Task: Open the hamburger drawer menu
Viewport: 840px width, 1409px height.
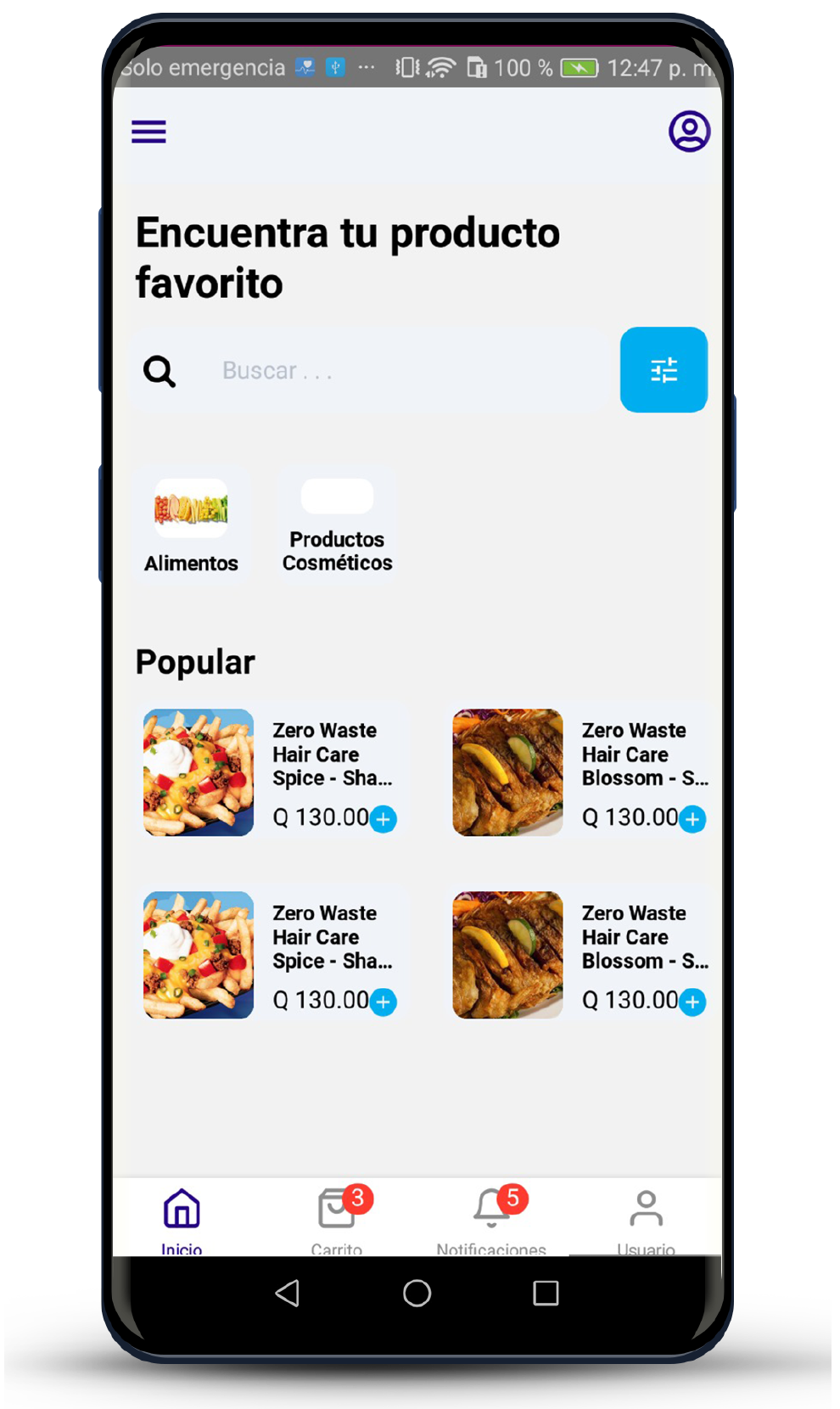Action: (x=148, y=132)
